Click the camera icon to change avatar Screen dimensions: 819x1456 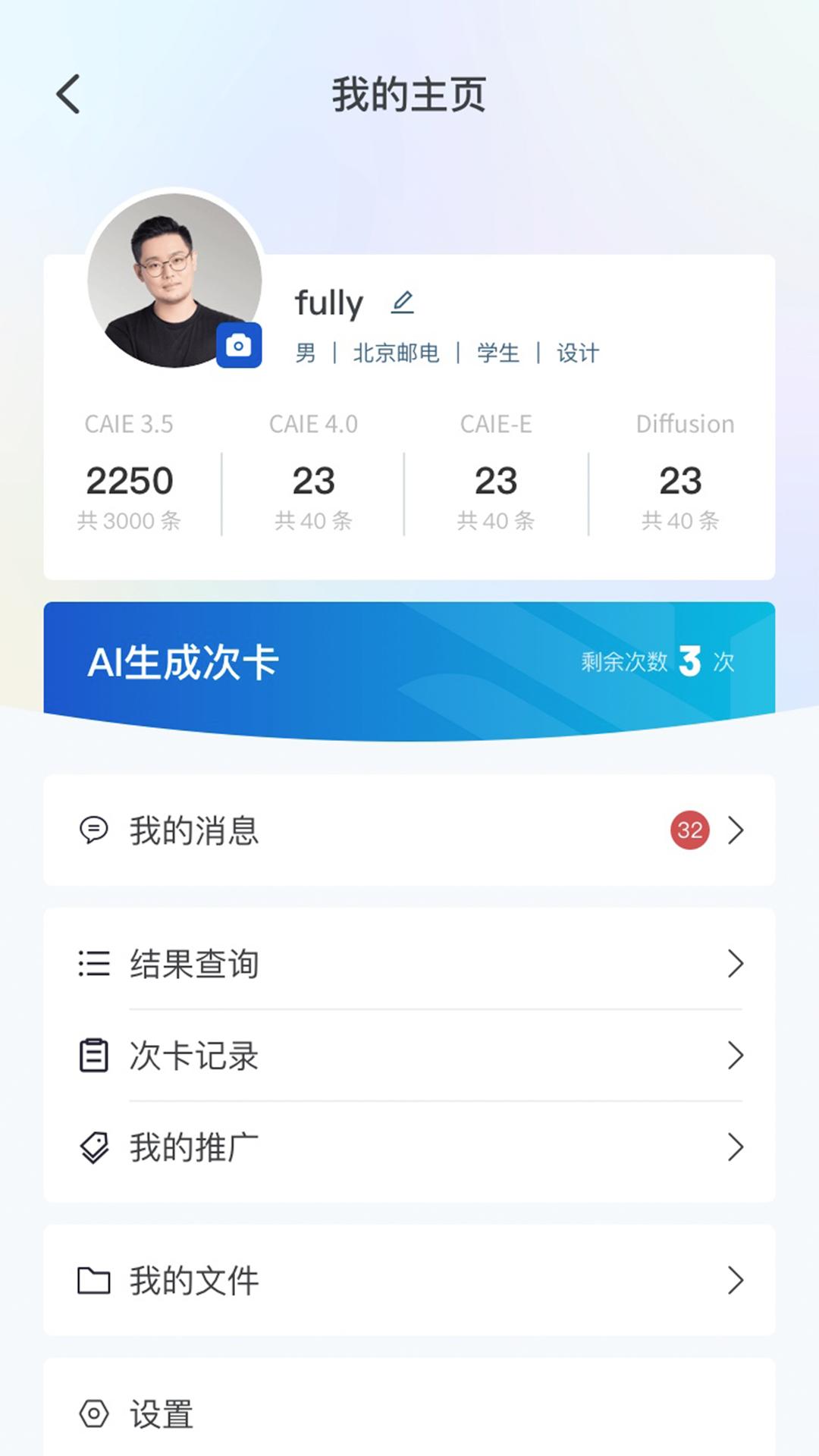[x=240, y=345]
